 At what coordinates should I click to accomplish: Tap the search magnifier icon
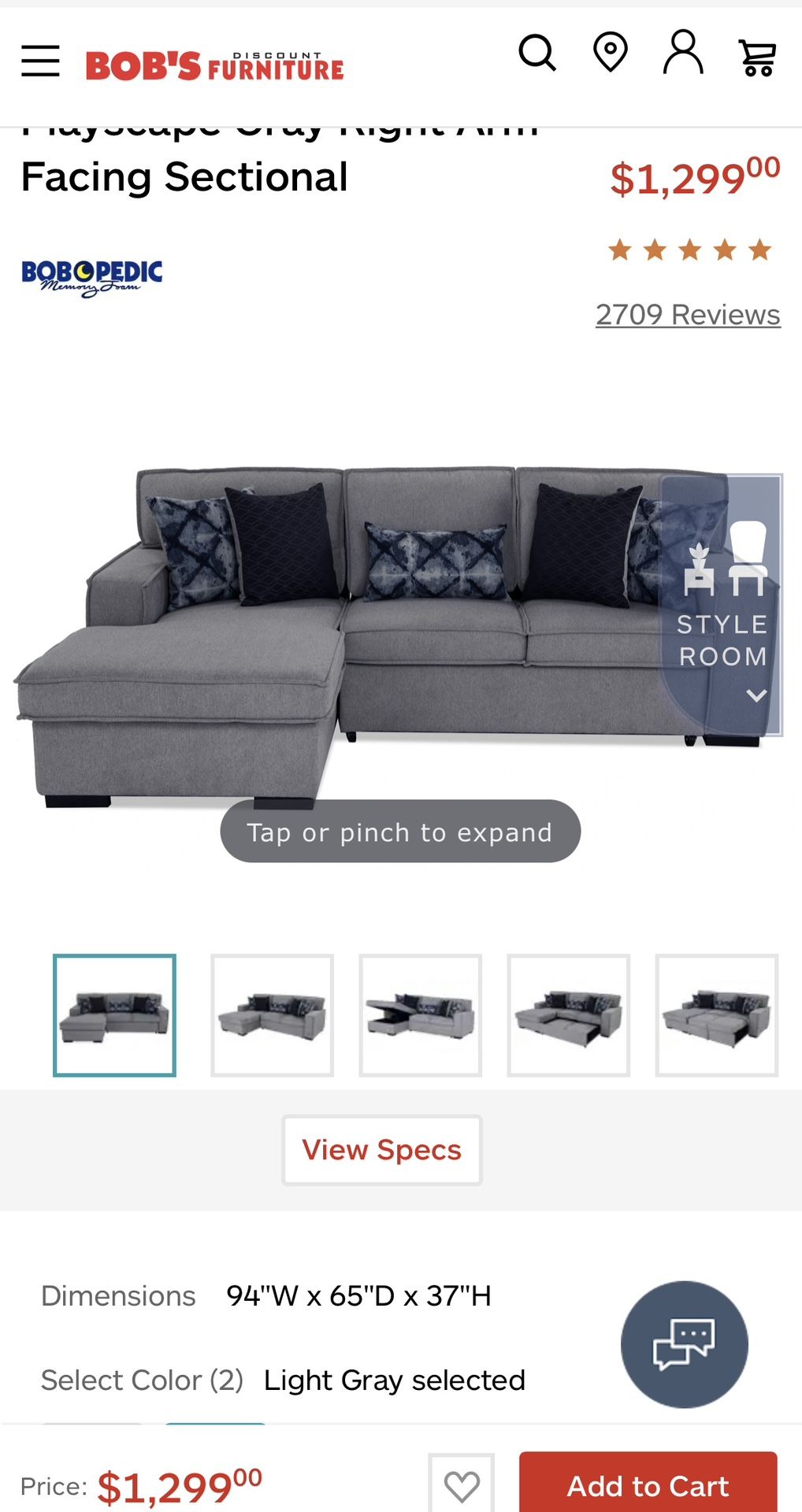[x=537, y=54]
